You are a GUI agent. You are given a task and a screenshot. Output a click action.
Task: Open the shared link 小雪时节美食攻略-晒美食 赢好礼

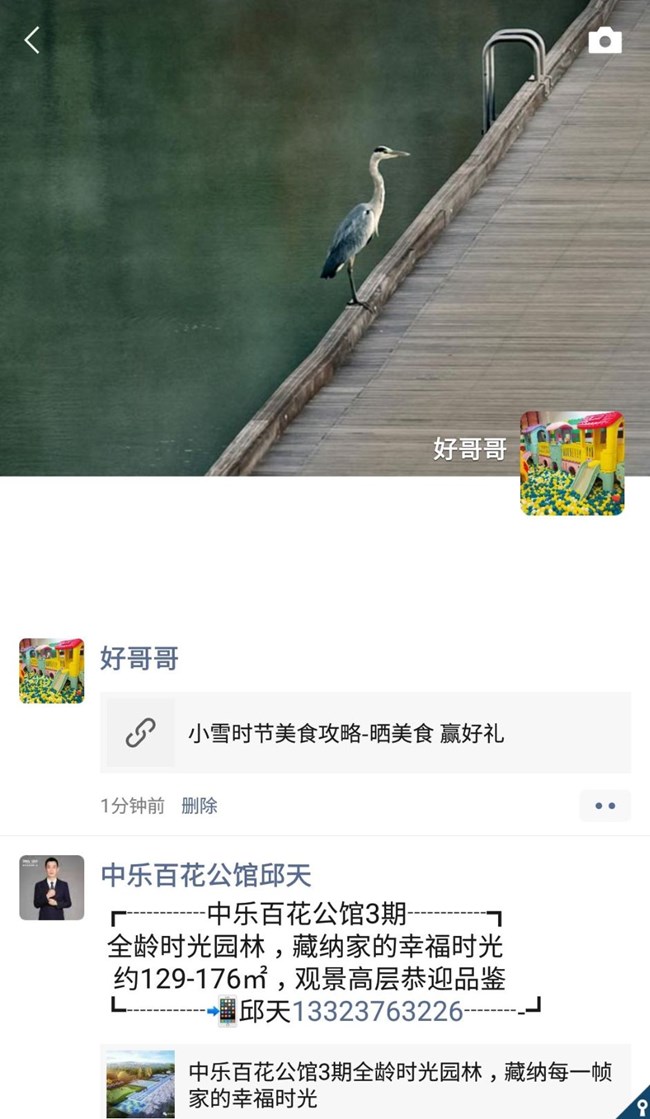pyautogui.click(x=365, y=733)
